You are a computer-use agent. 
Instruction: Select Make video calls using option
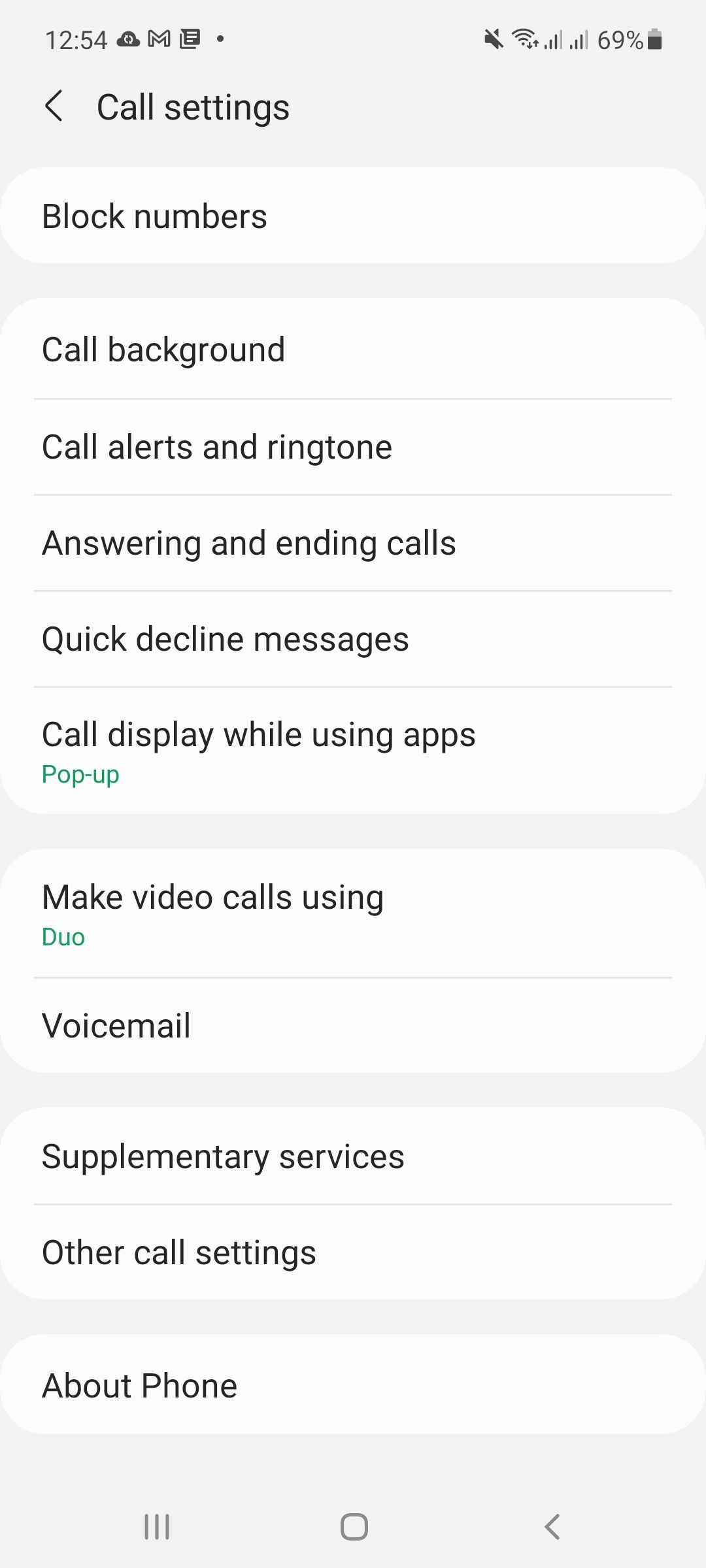pos(353,913)
